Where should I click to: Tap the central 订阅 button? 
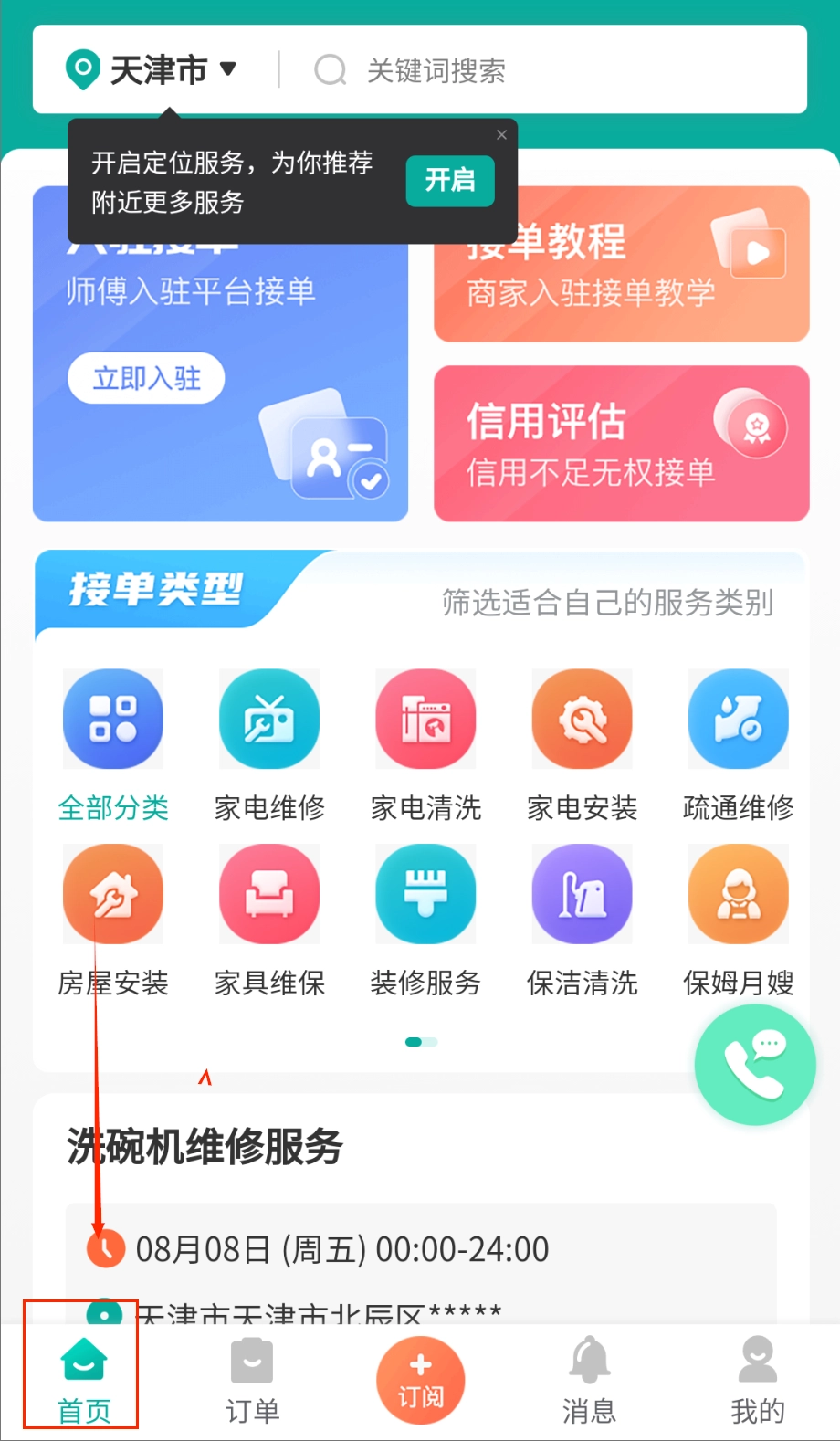420,1381
